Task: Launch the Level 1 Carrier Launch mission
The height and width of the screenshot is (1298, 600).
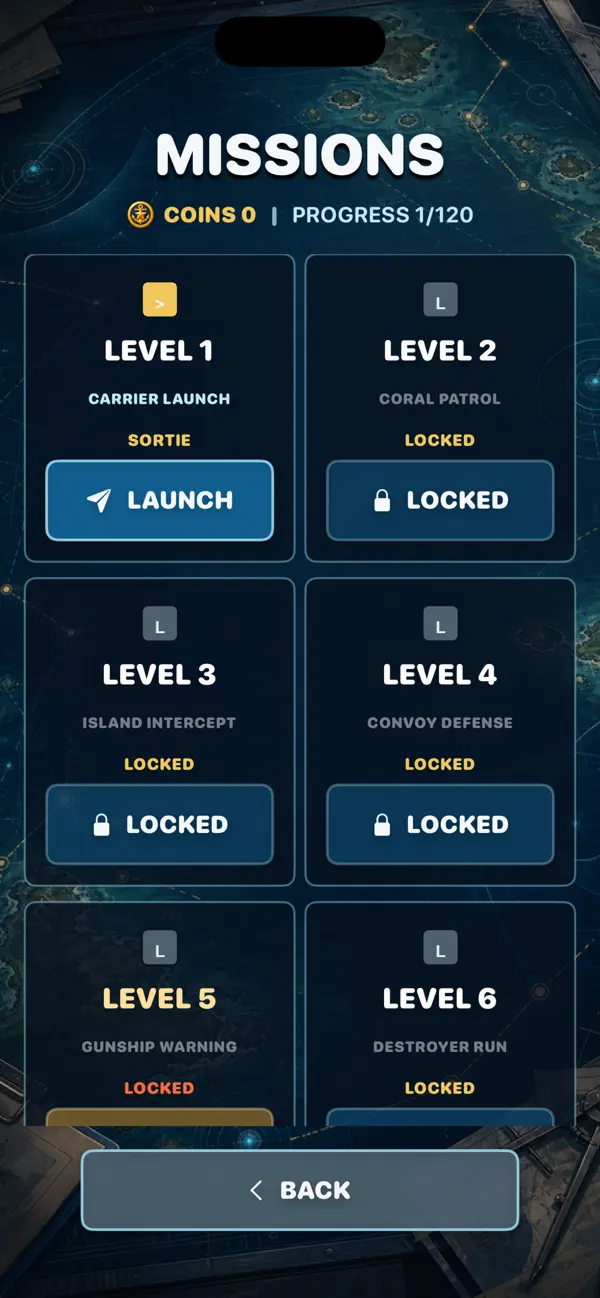Action: click(159, 500)
